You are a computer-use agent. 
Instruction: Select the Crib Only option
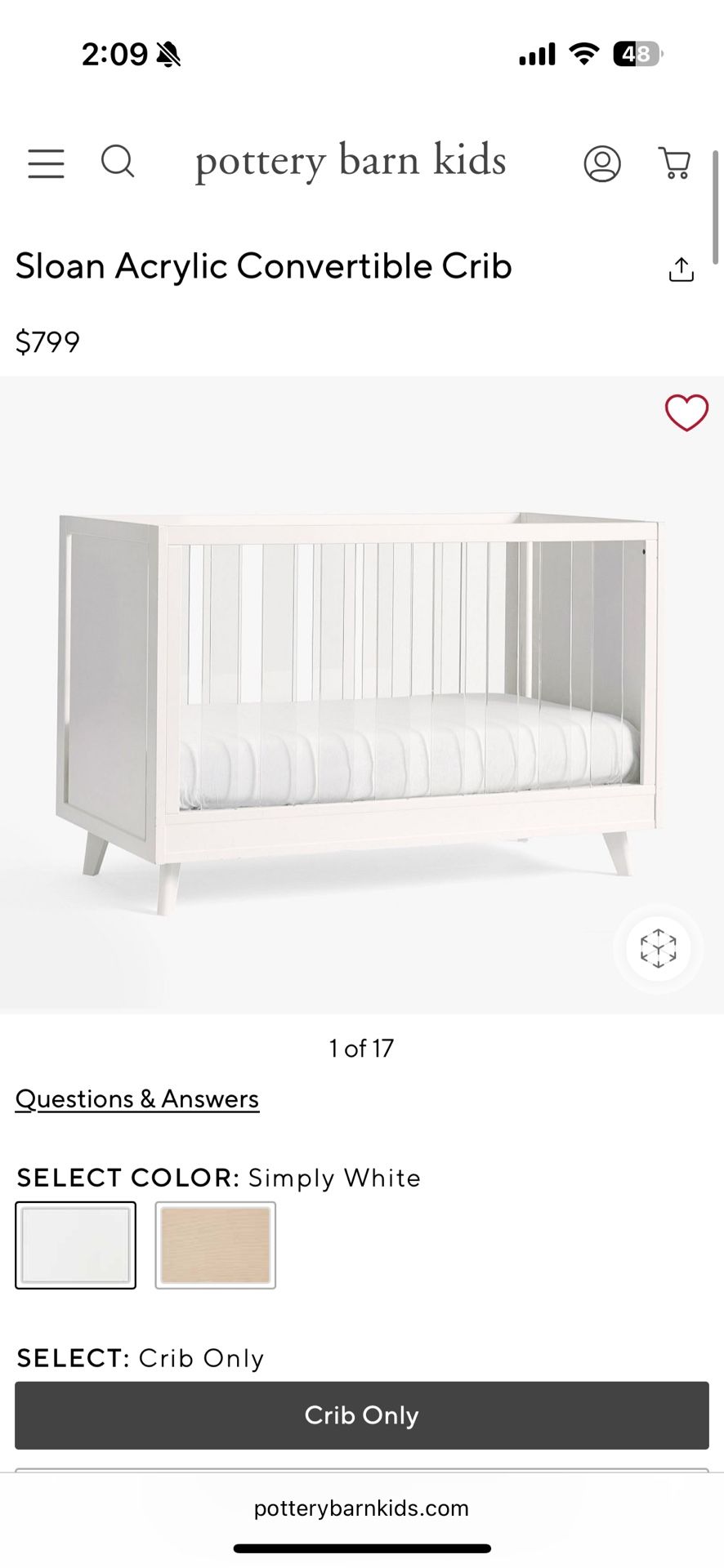(x=362, y=1416)
